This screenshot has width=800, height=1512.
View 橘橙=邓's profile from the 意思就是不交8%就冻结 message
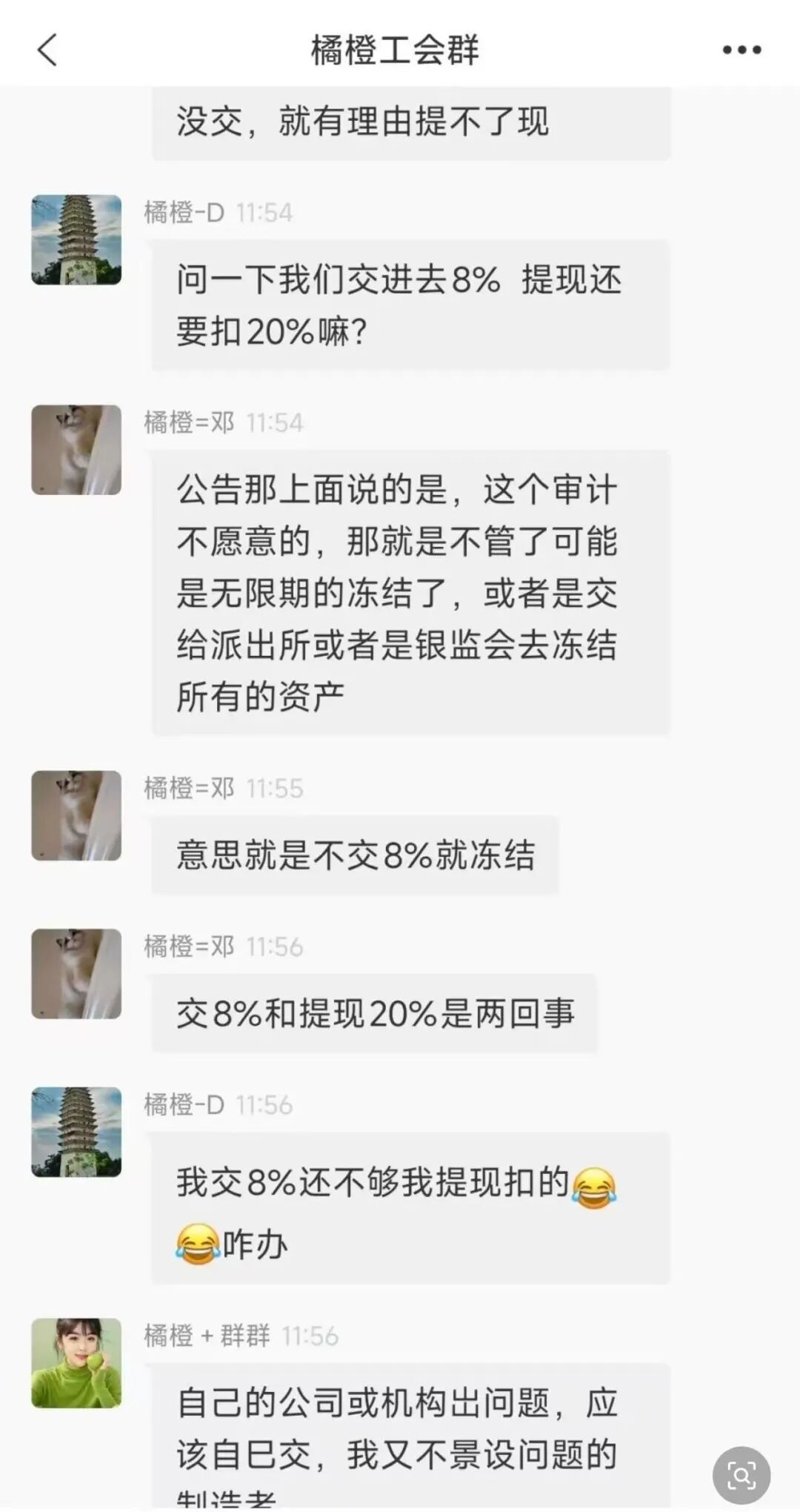tap(76, 815)
